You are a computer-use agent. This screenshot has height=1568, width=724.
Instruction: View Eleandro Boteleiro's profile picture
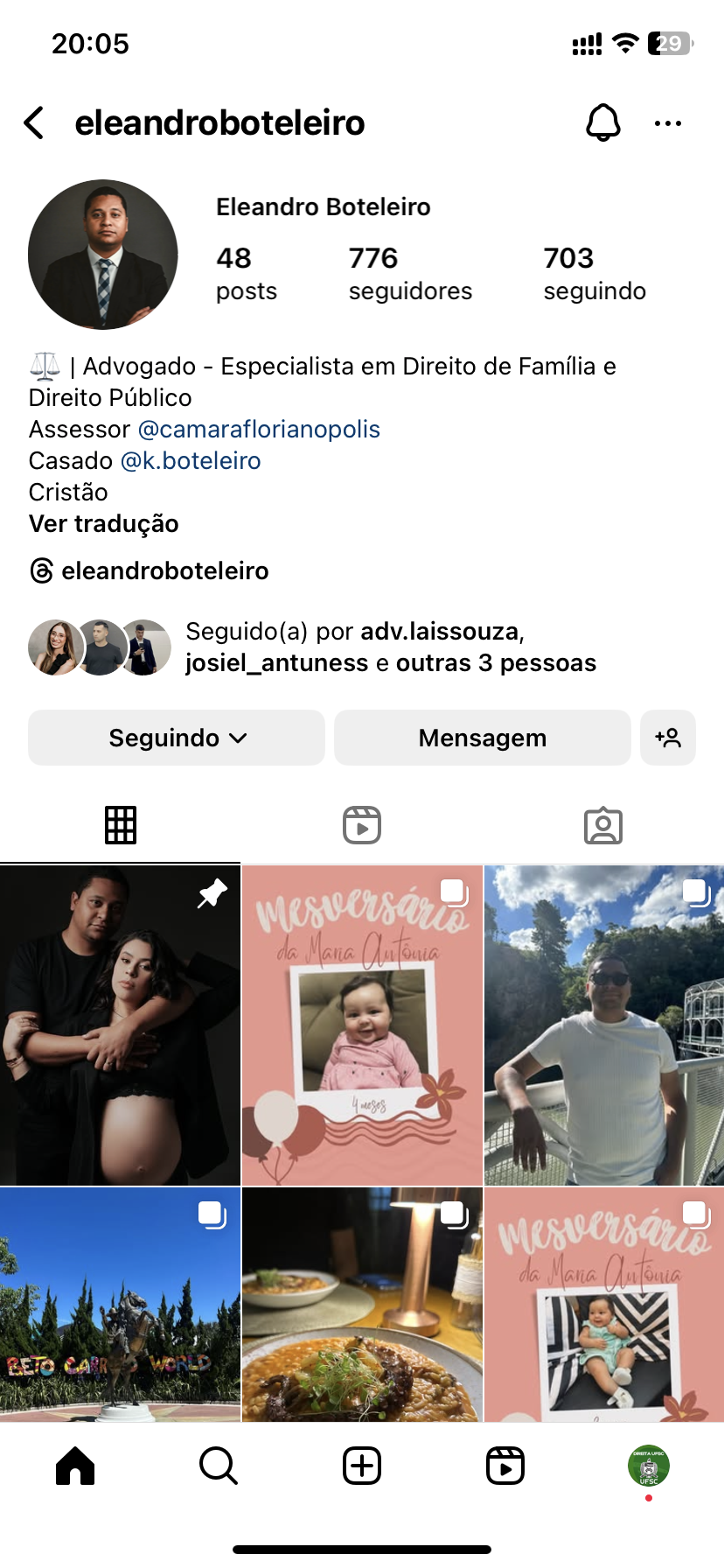click(x=103, y=255)
